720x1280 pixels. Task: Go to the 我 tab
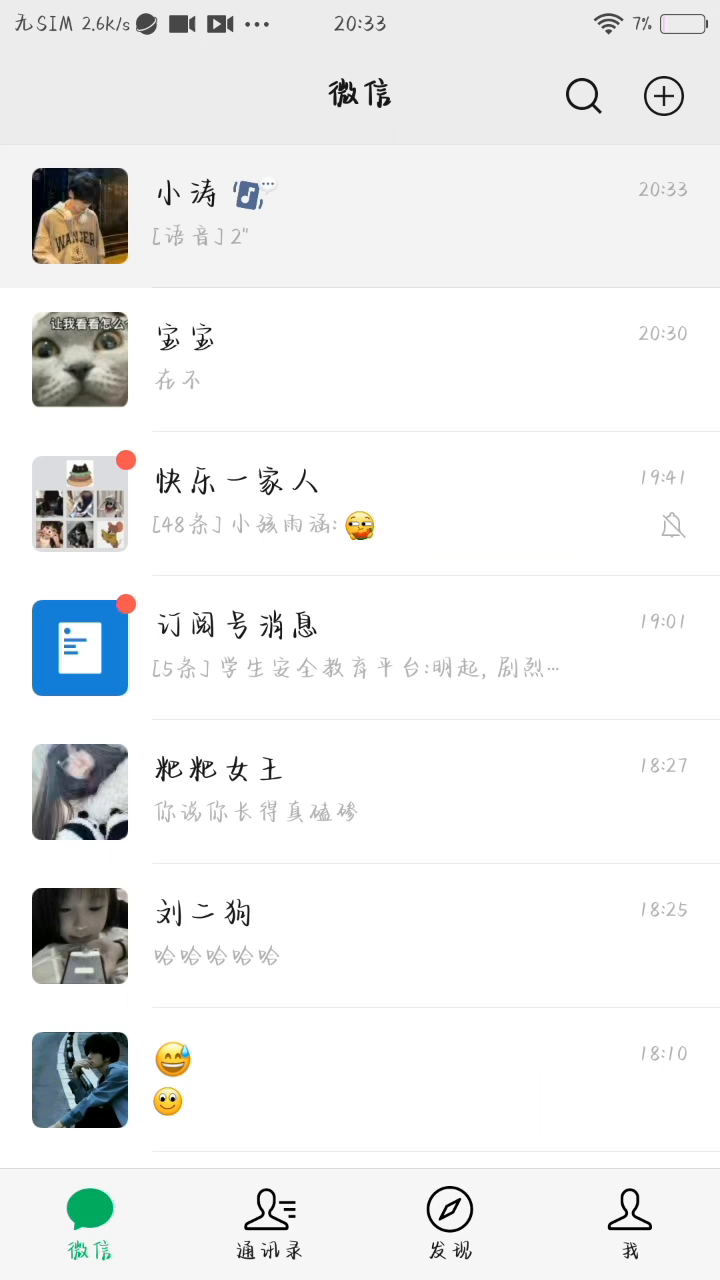coord(630,1224)
